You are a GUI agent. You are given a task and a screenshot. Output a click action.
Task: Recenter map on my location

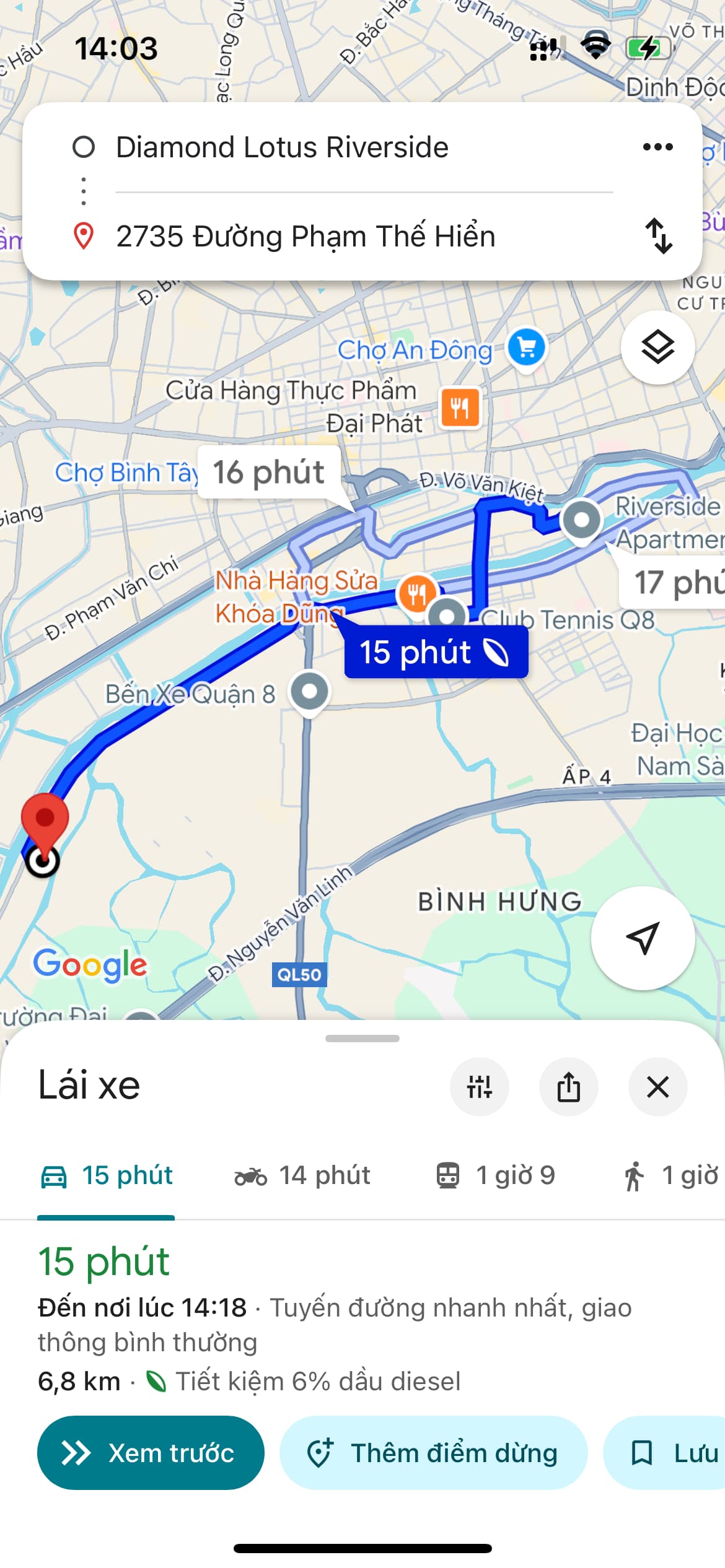pyautogui.click(x=643, y=938)
